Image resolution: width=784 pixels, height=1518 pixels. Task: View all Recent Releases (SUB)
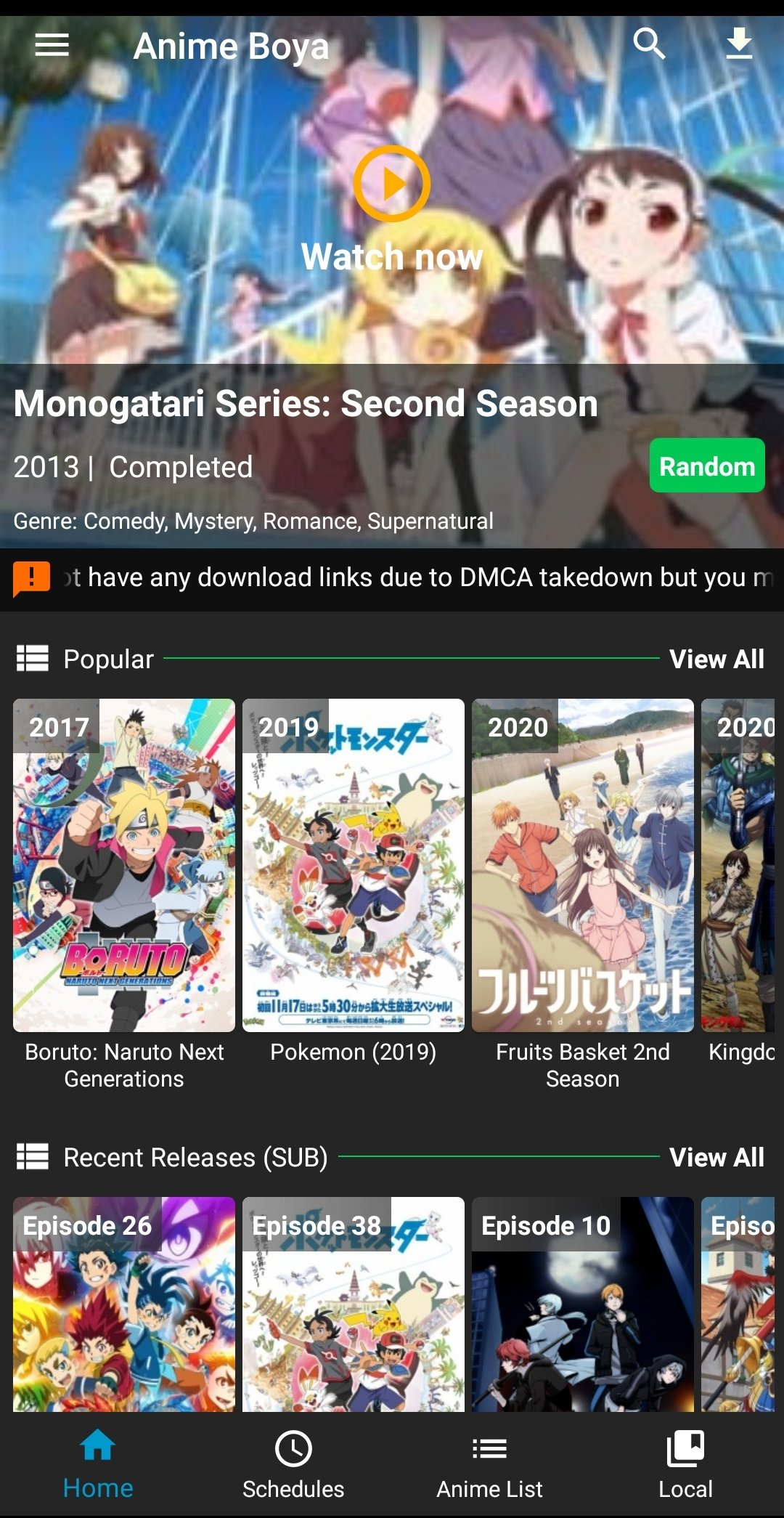point(716,1157)
